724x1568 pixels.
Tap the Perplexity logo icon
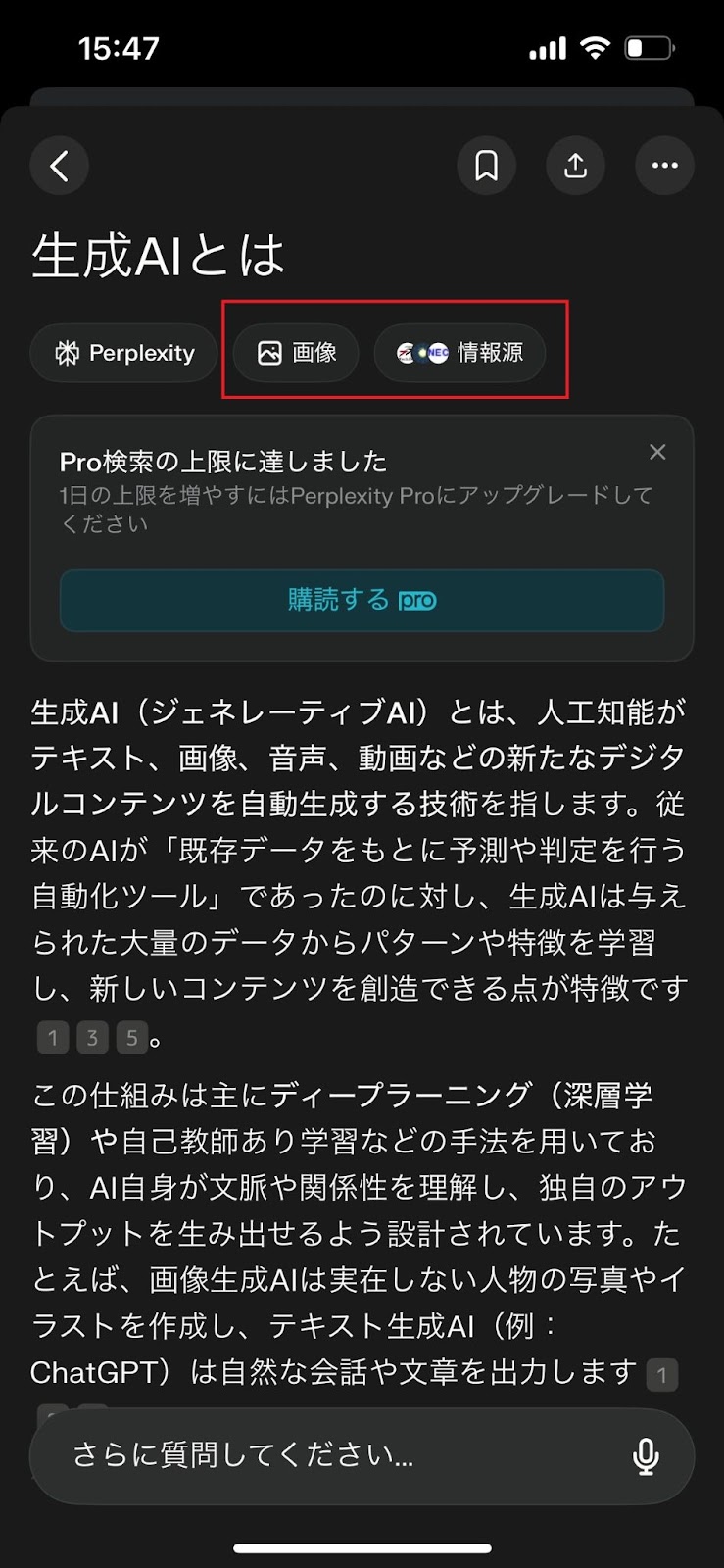click(67, 353)
